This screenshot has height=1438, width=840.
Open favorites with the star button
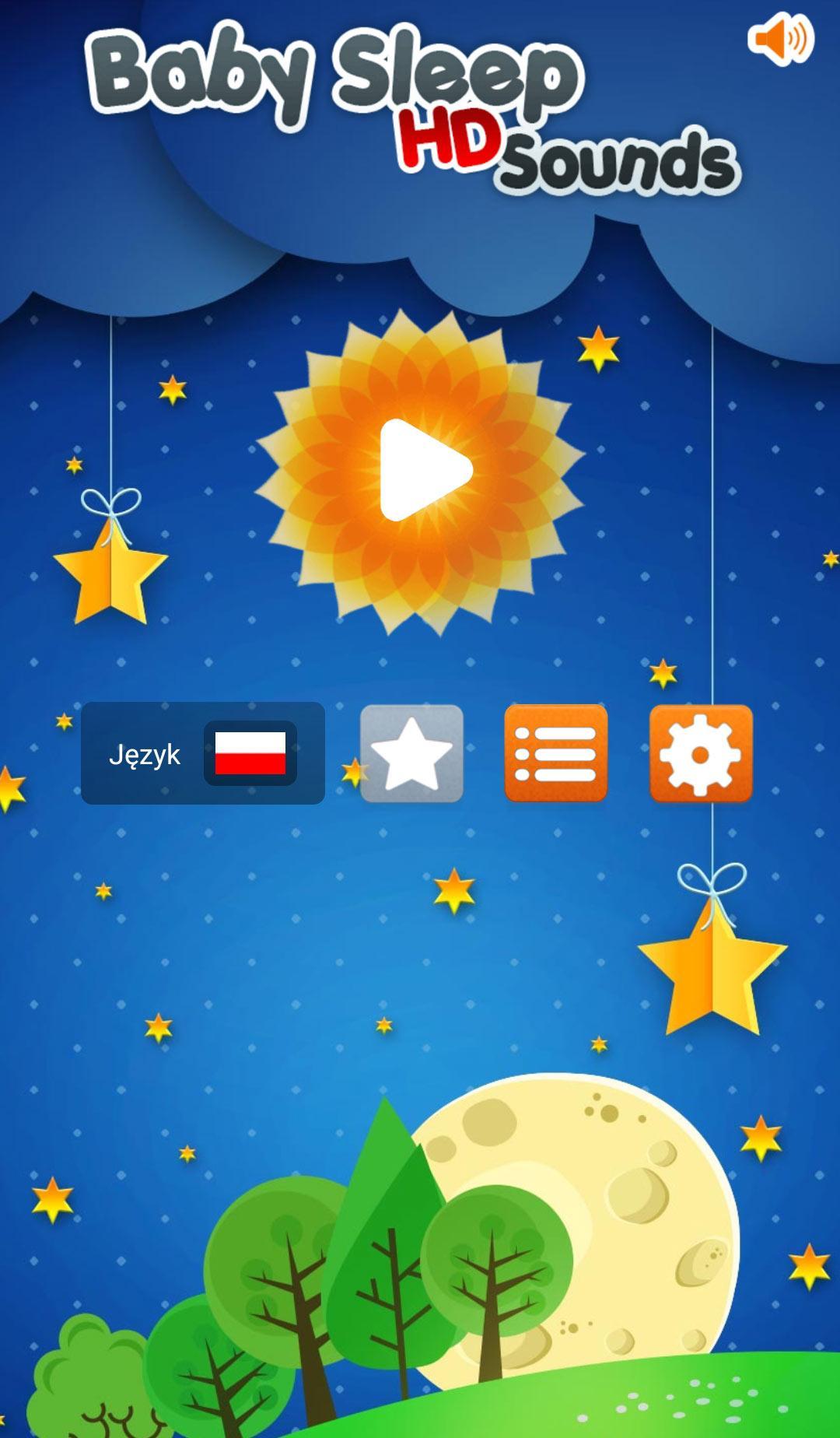pyautogui.click(x=411, y=753)
